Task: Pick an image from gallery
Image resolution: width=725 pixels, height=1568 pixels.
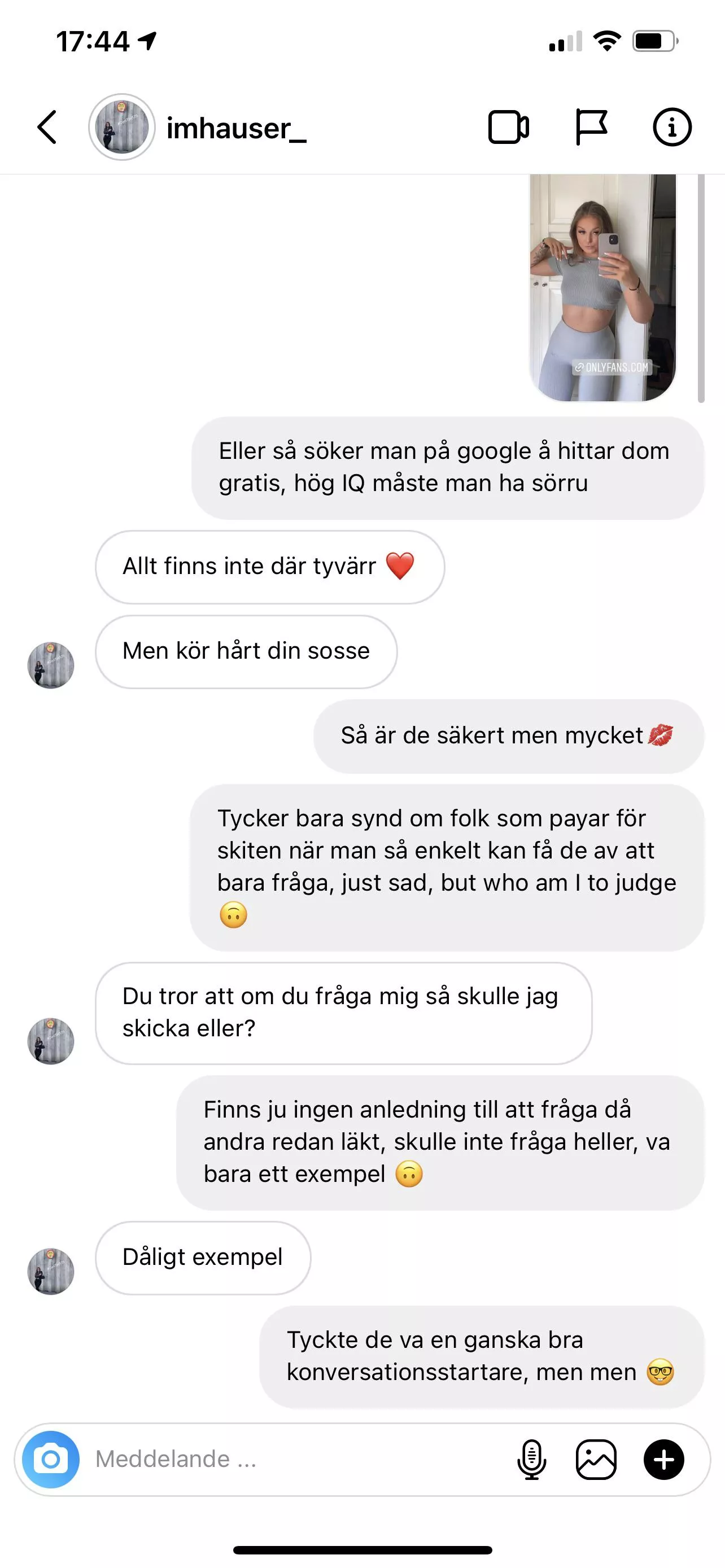Action: pyautogui.click(x=596, y=1459)
